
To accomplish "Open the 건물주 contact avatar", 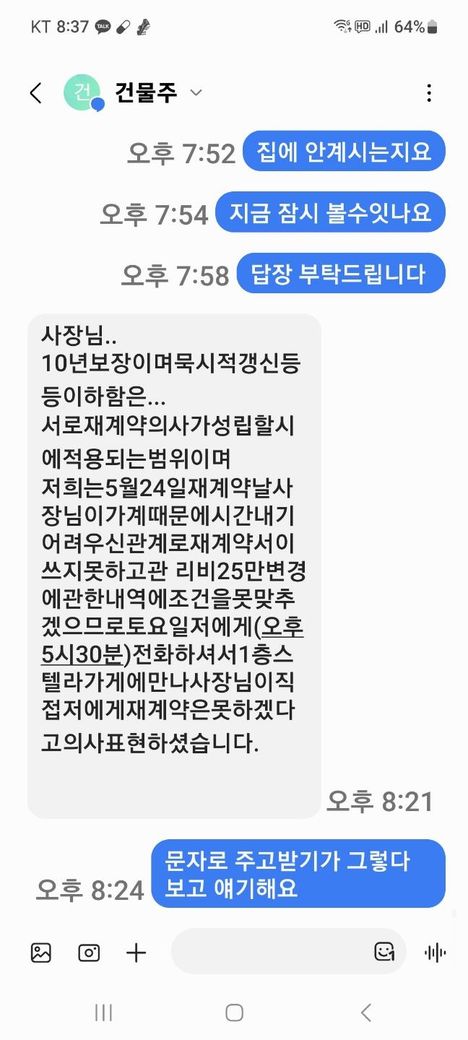I will point(83,93).
